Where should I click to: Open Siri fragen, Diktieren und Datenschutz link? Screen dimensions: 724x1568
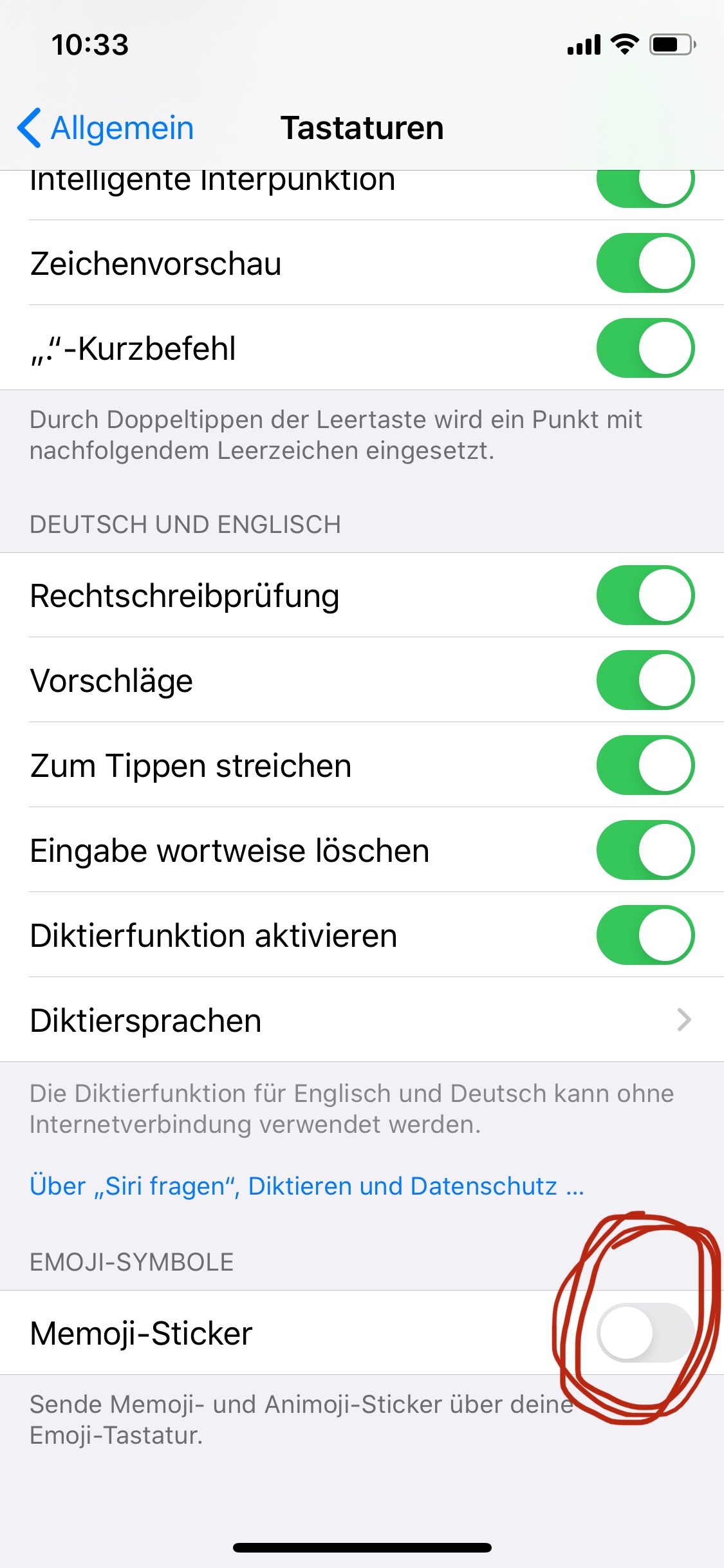pos(306,1186)
